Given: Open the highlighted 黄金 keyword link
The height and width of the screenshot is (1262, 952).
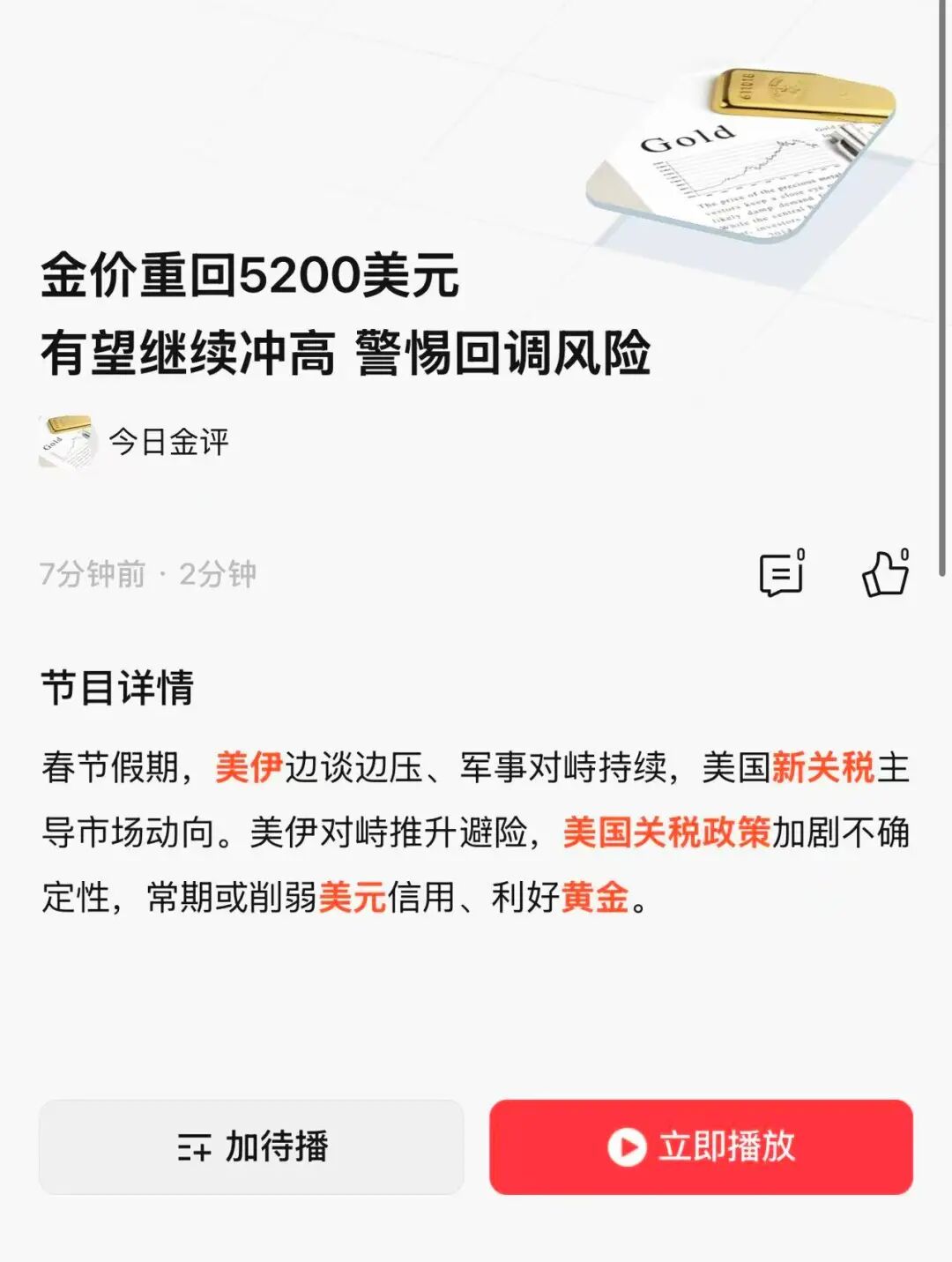Looking at the screenshot, I should tap(595, 898).
